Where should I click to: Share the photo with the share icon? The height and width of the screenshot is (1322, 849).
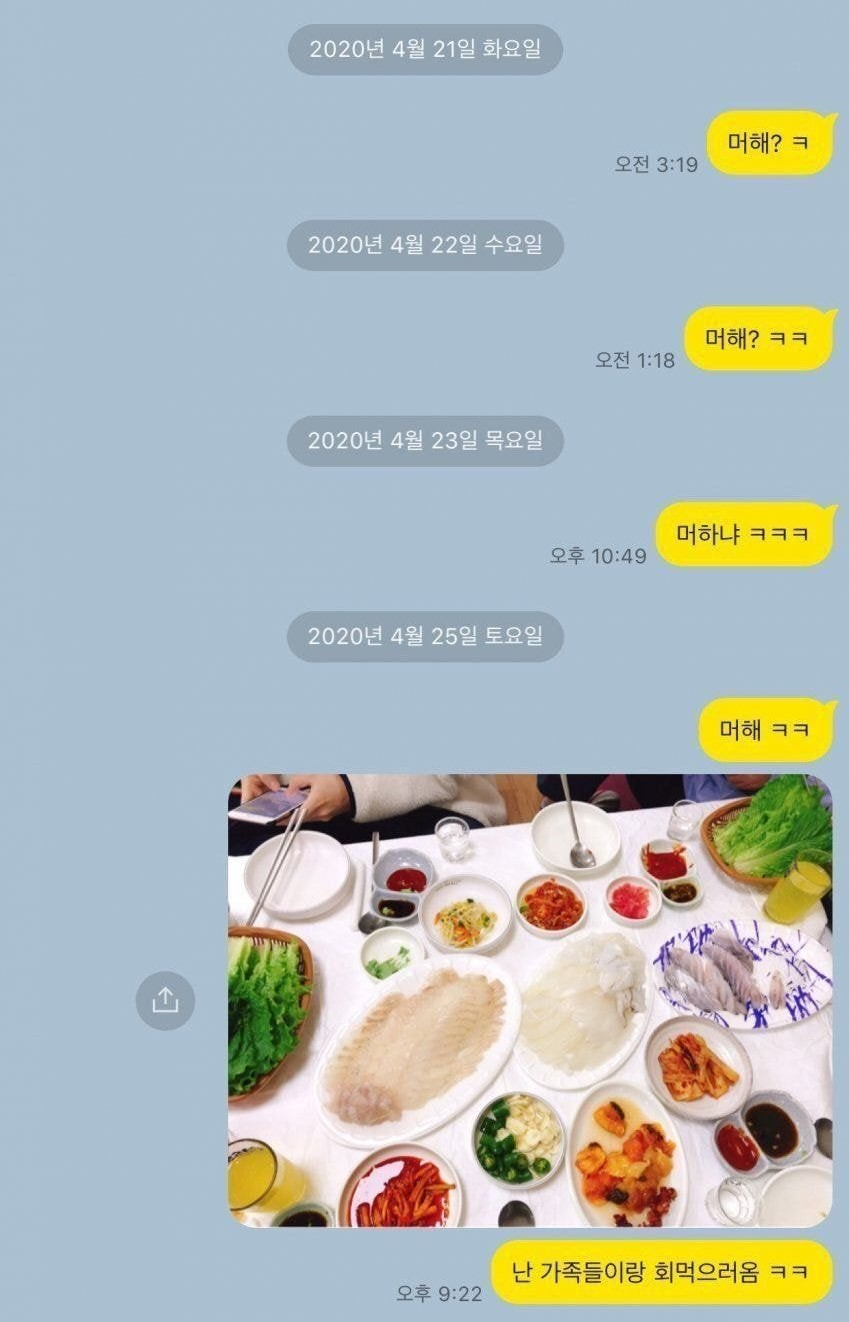[x=165, y=1000]
